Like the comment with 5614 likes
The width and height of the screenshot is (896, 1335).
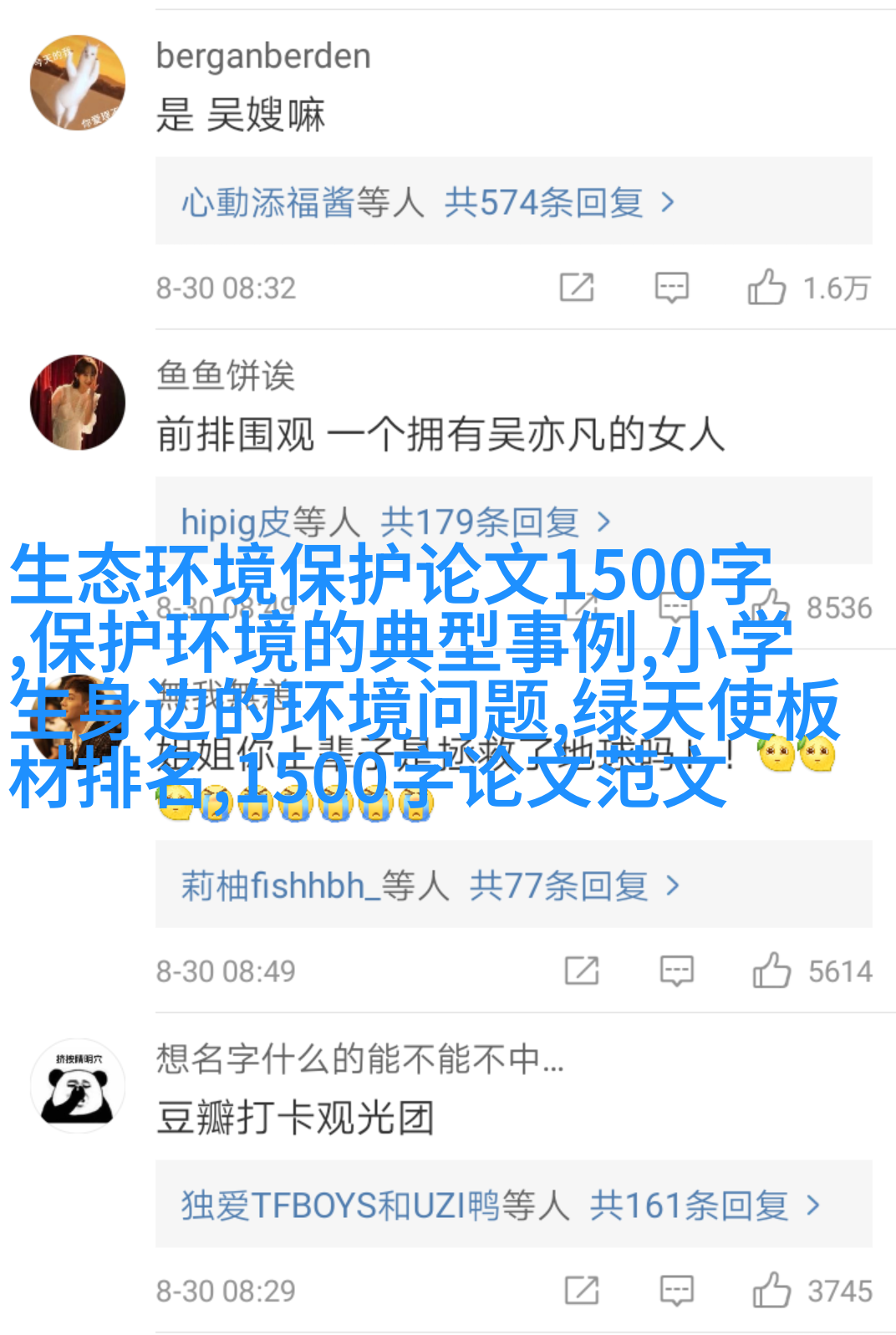[771, 971]
